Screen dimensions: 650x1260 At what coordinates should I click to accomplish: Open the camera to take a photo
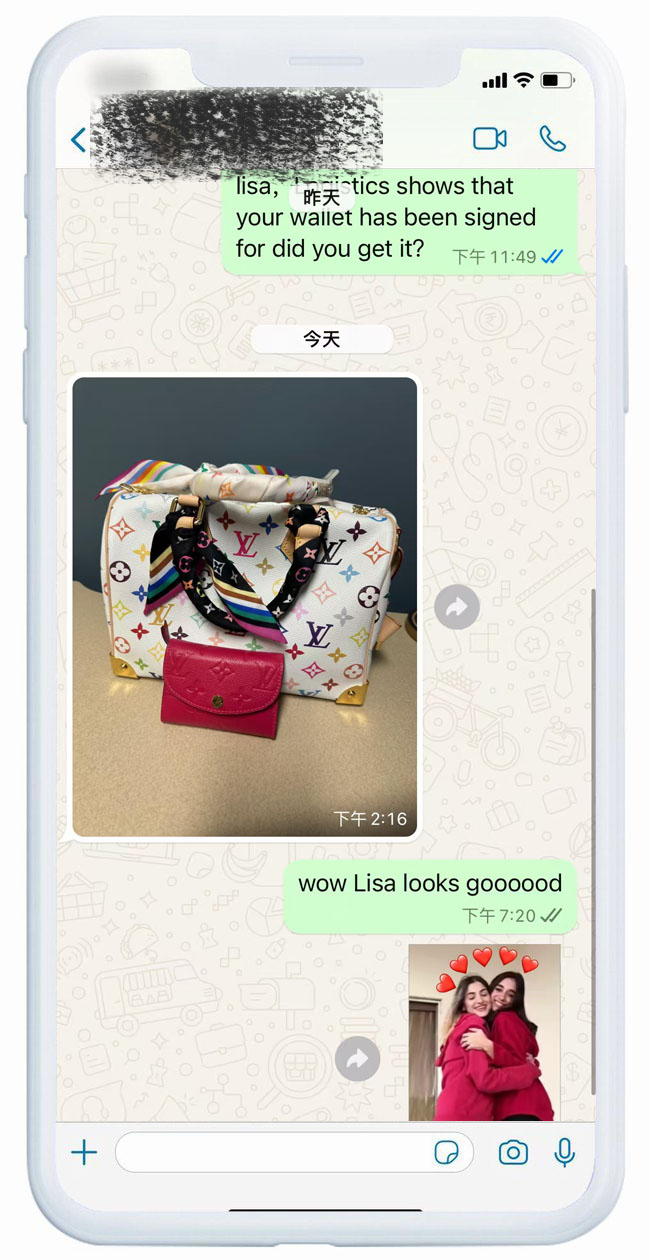pyautogui.click(x=513, y=1153)
